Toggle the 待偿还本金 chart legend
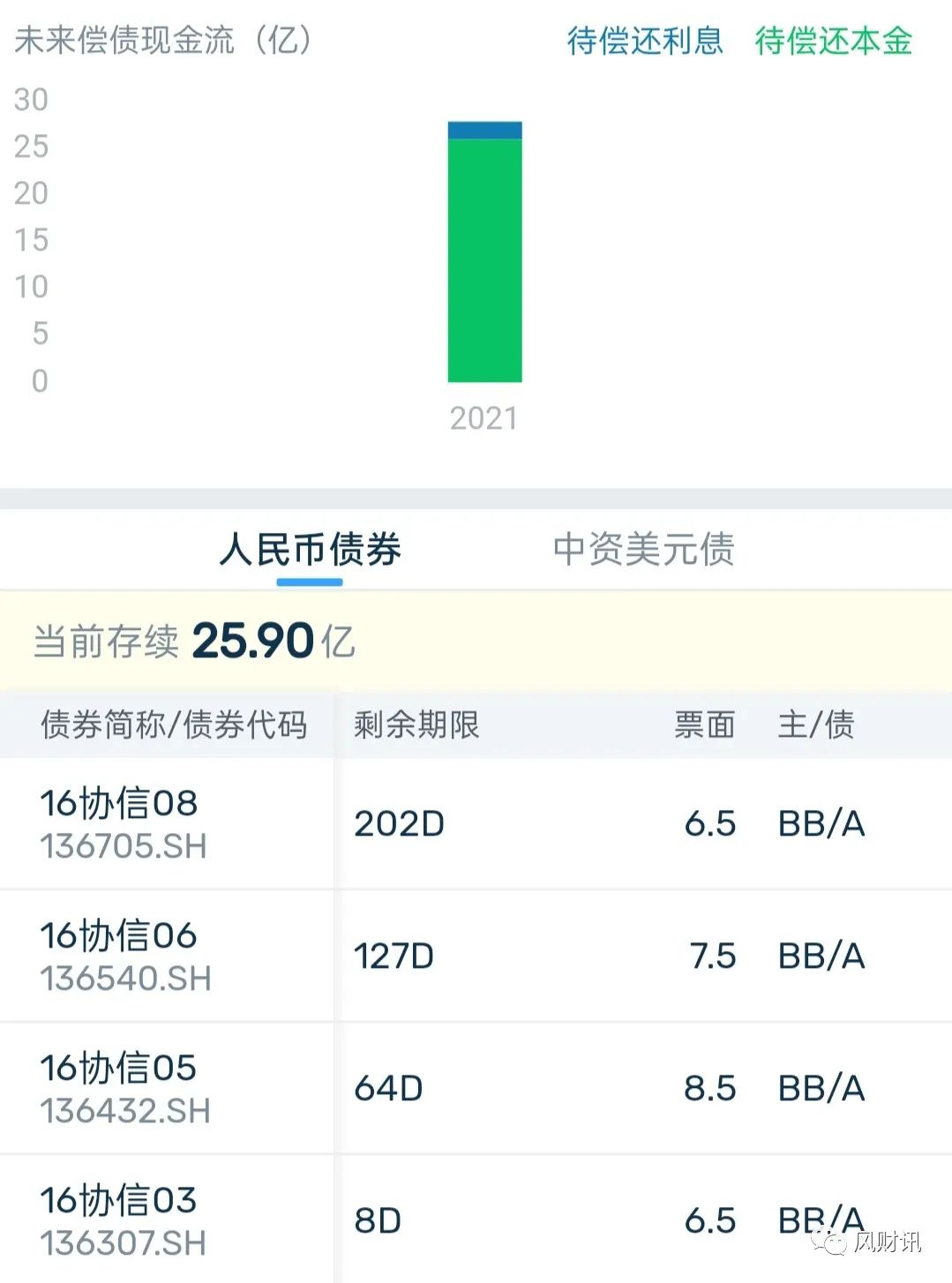The image size is (952, 1283). coord(833,41)
